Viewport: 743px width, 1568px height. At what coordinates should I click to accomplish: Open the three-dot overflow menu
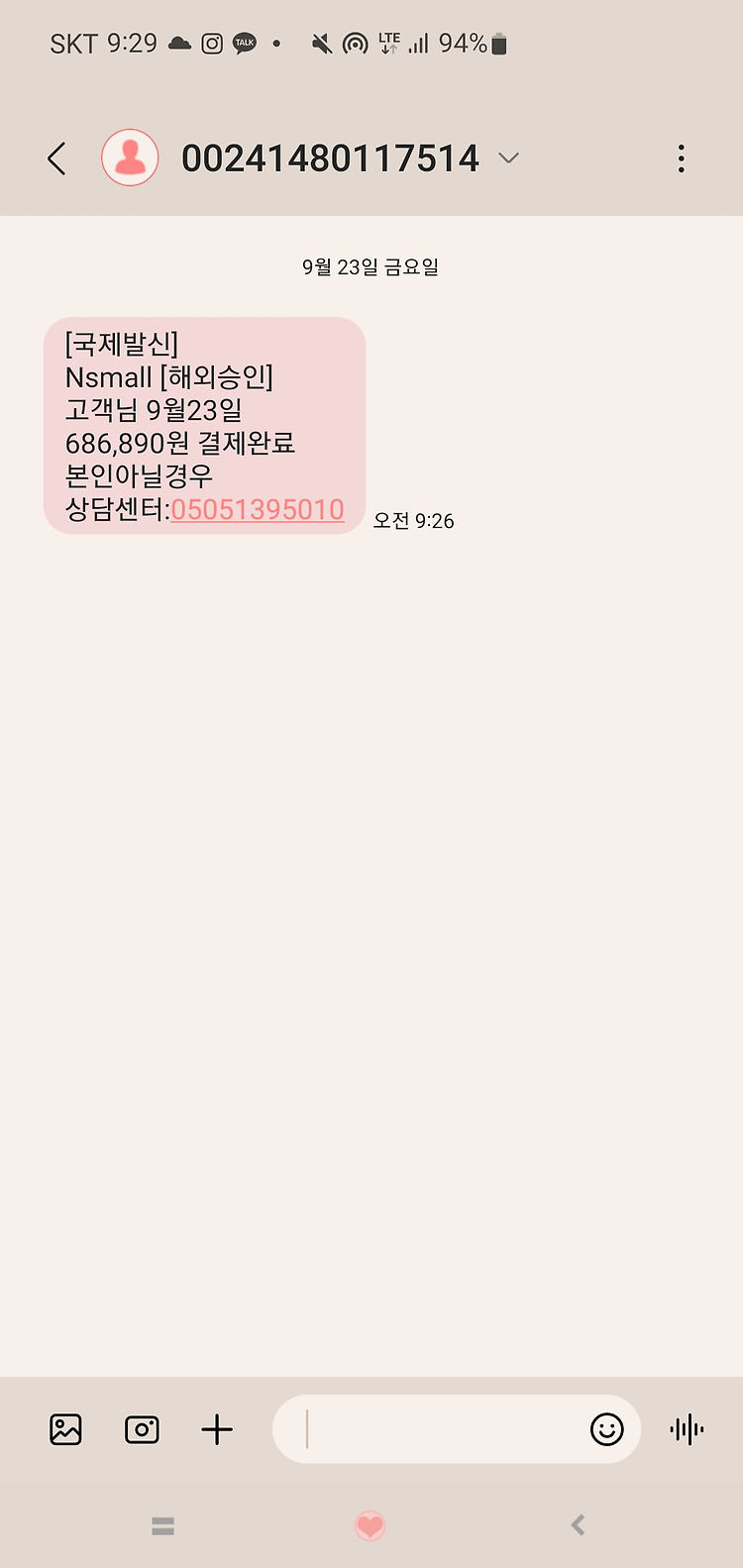point(681,158)
